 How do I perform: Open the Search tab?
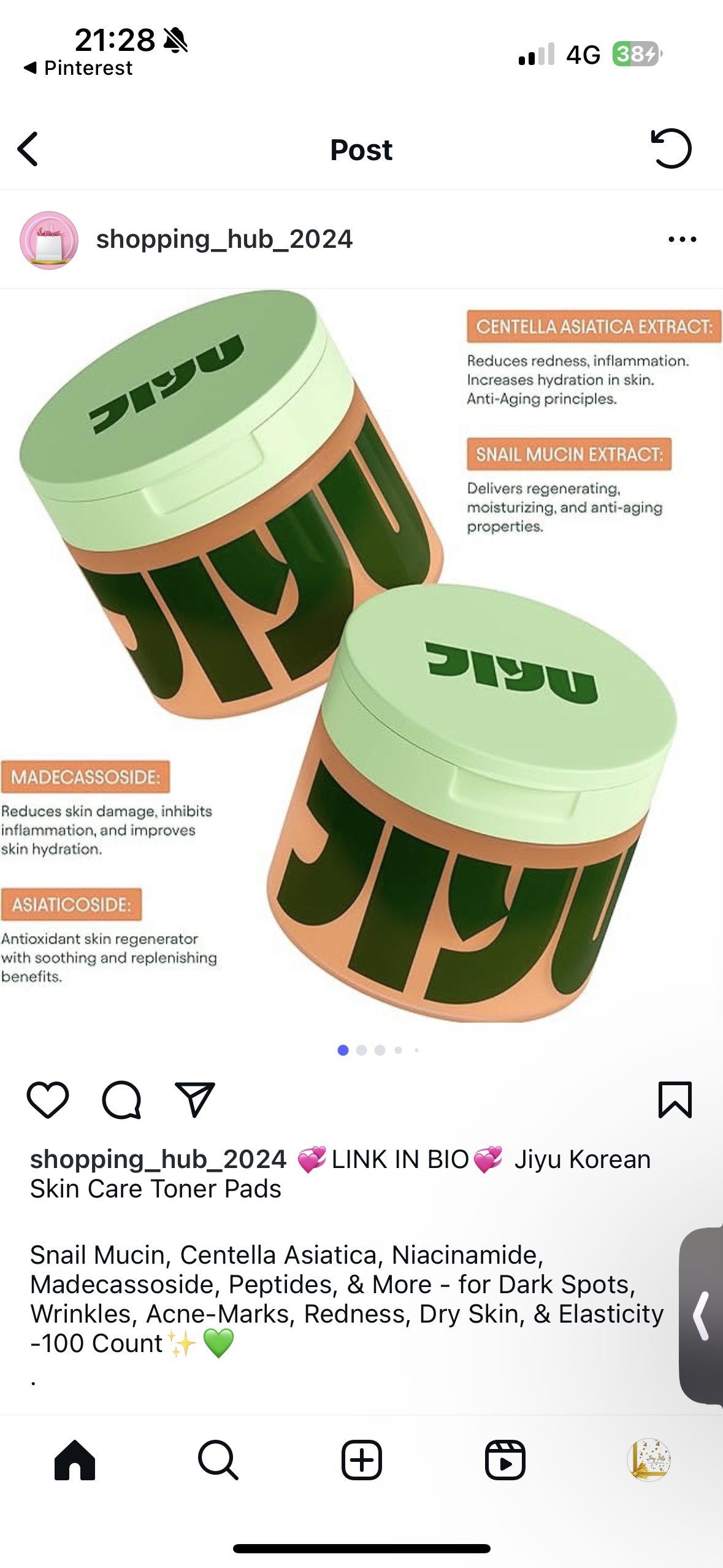(x=218, y=1461)
